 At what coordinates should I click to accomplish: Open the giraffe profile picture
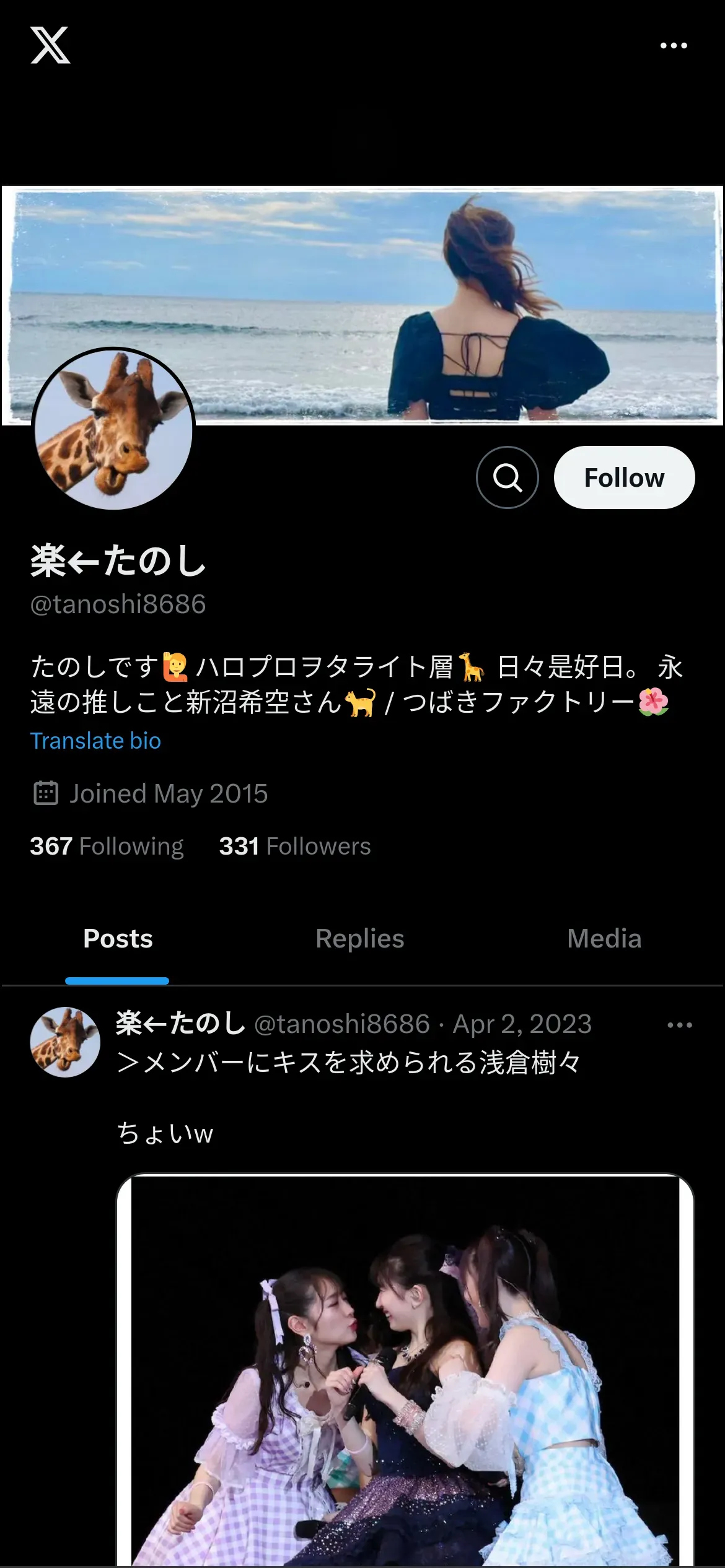click(113, 429)
